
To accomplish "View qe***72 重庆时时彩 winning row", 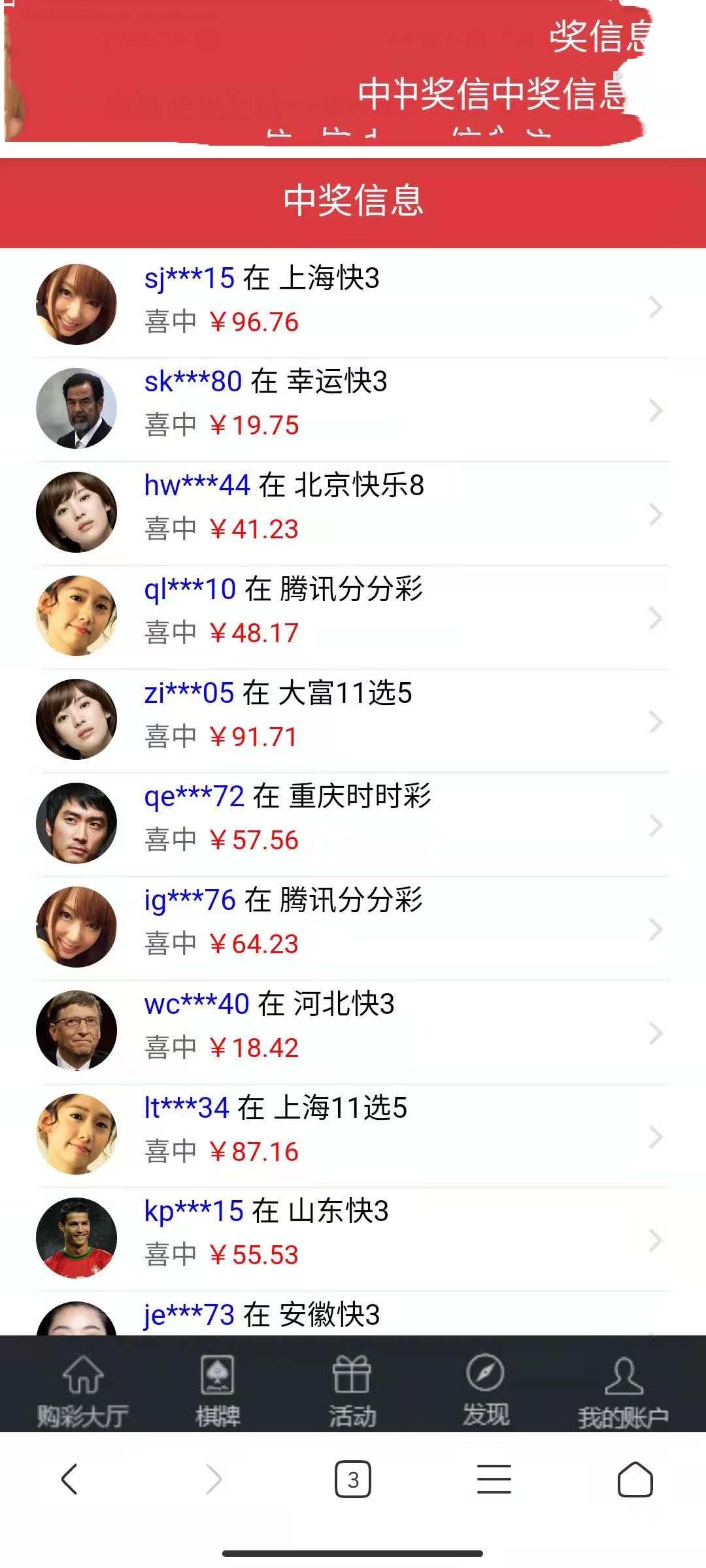I will [353, 823].
